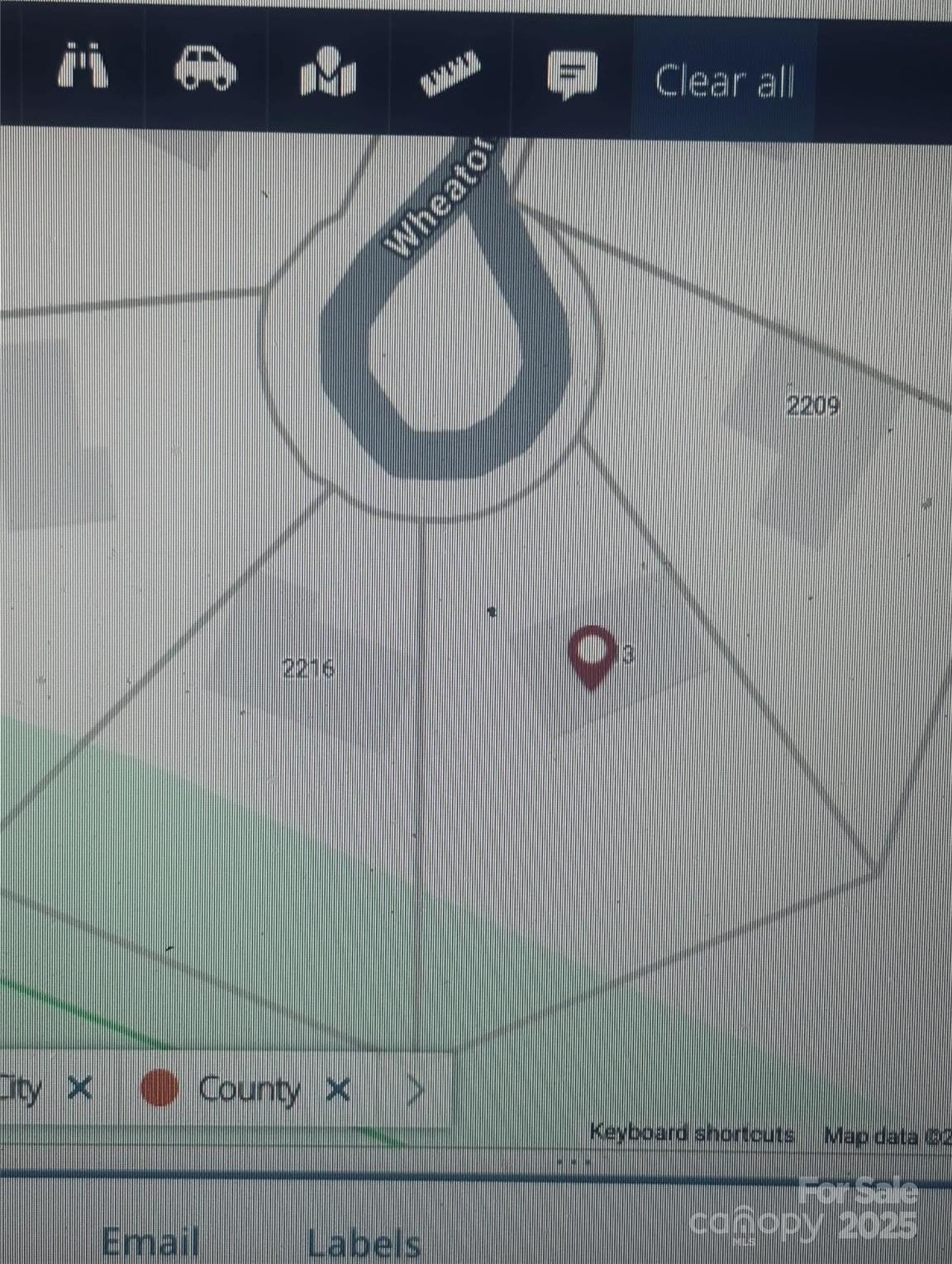Viewport: 952px width, 1264px height.
Task: Remove the City layer chip
Action: [x=79, y=1088]
